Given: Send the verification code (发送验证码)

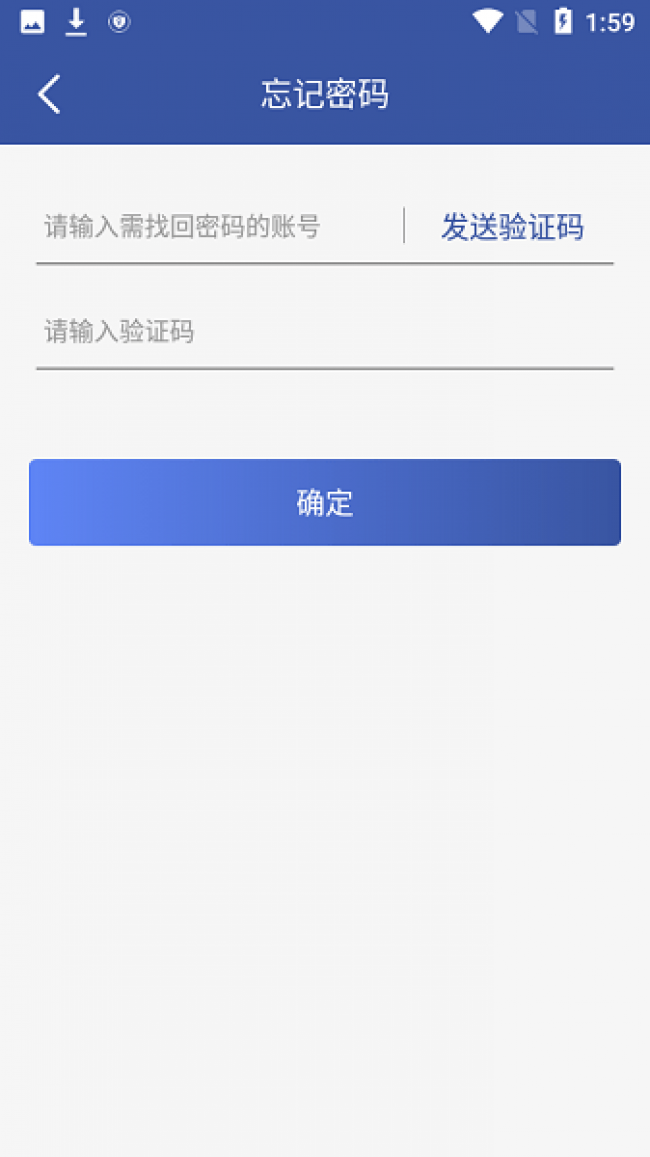Looking at the screenshot, I should tap(512, 227).
